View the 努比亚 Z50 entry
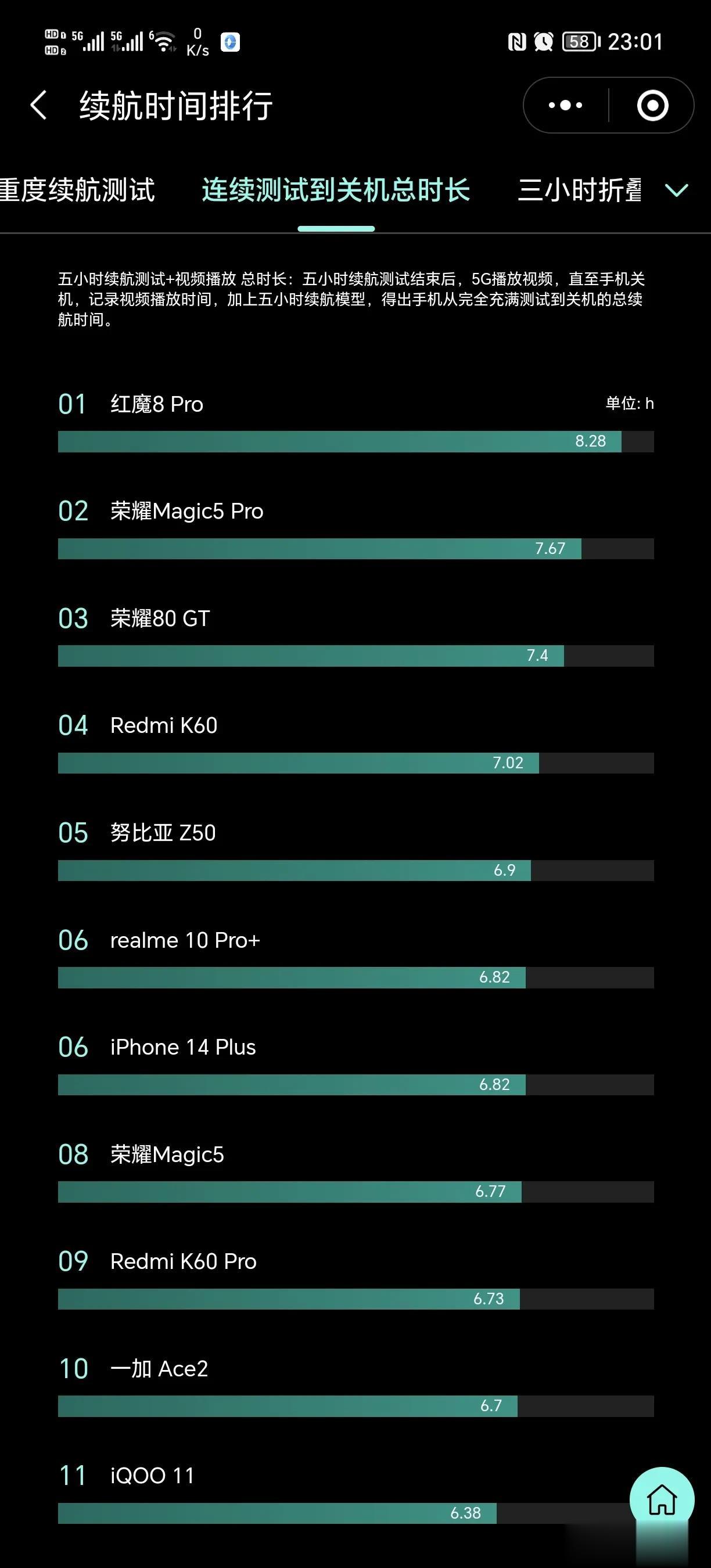The height and width of the screenshot is (1568, 711). 355,850
